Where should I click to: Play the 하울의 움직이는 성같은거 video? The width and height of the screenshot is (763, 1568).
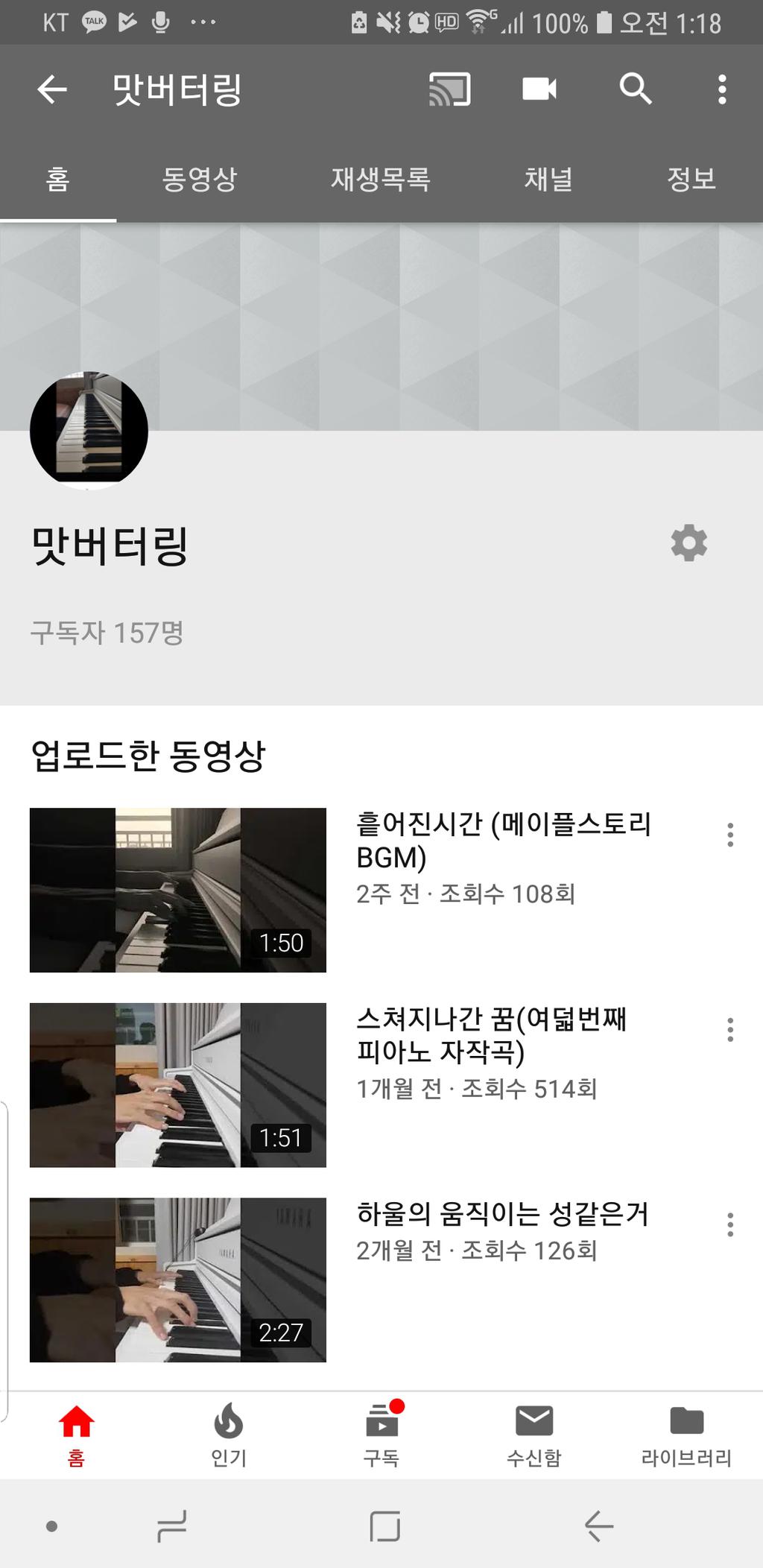[x=178, y=1280]
